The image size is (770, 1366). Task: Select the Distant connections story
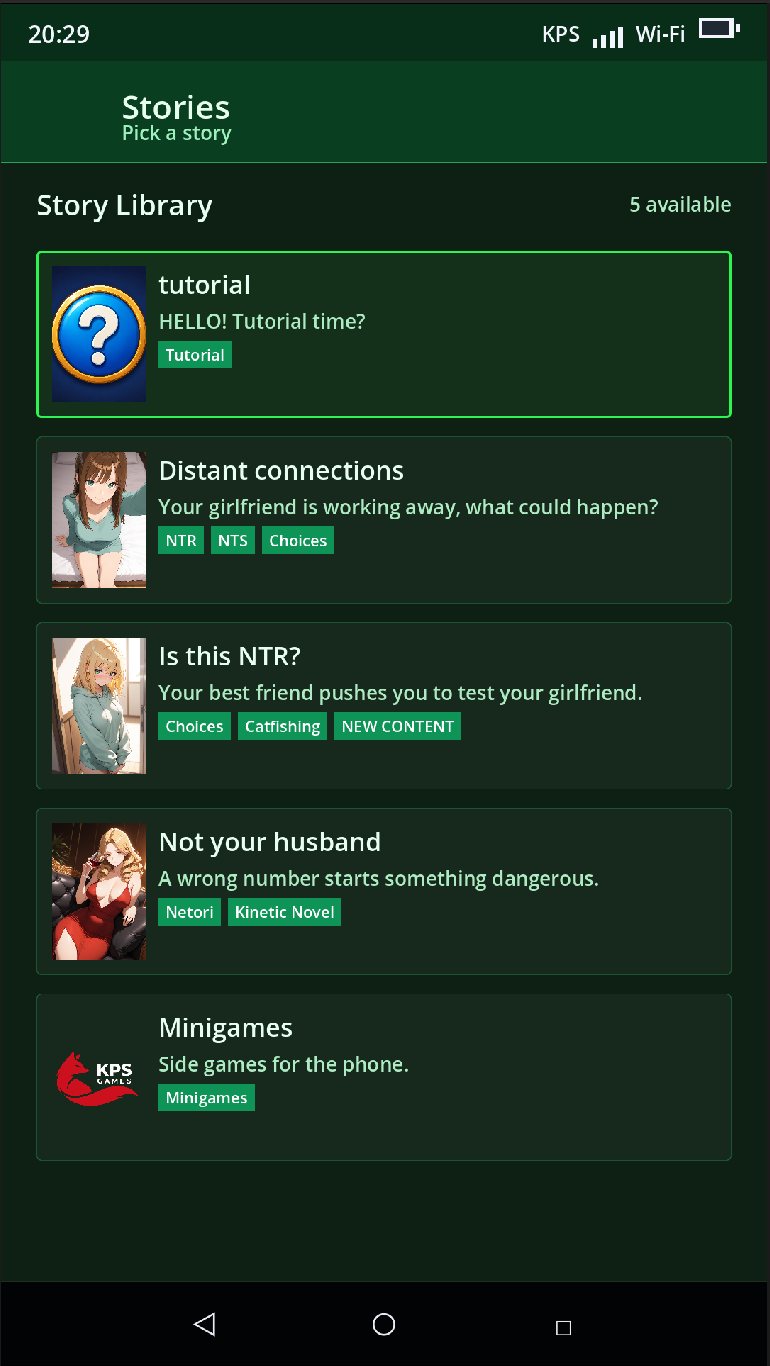coord(384,520)
